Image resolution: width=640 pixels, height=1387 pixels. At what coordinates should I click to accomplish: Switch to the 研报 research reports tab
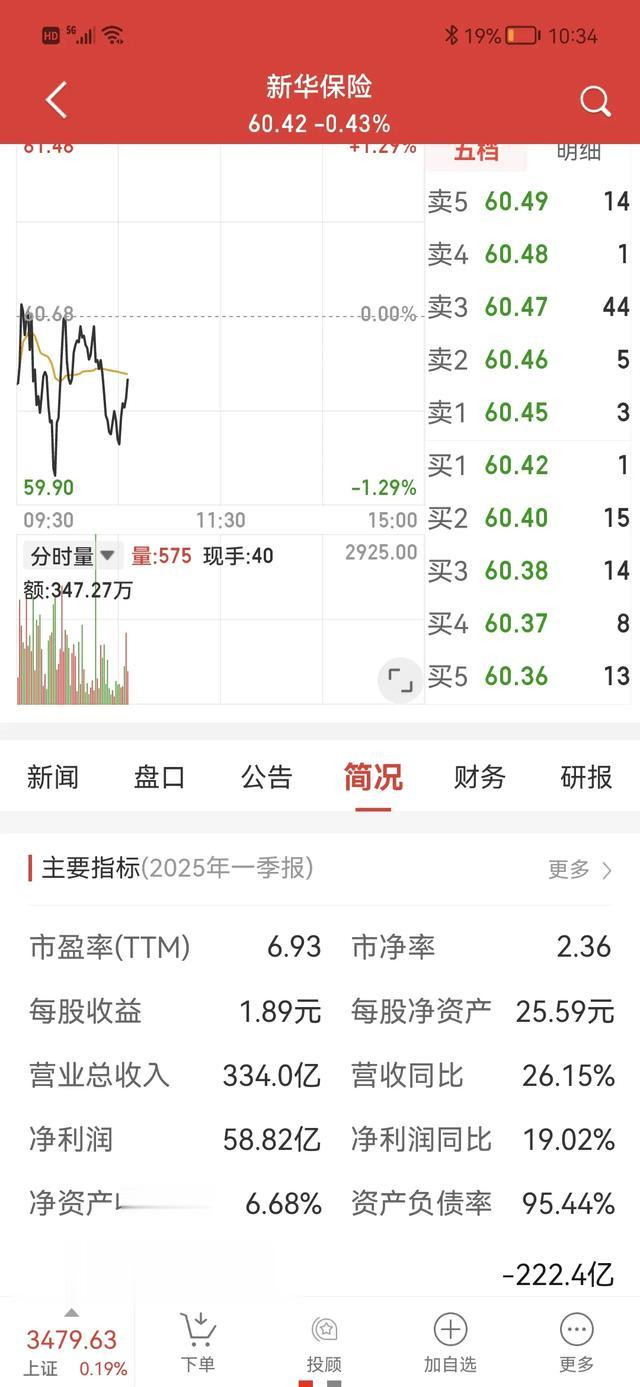point(587,777)
